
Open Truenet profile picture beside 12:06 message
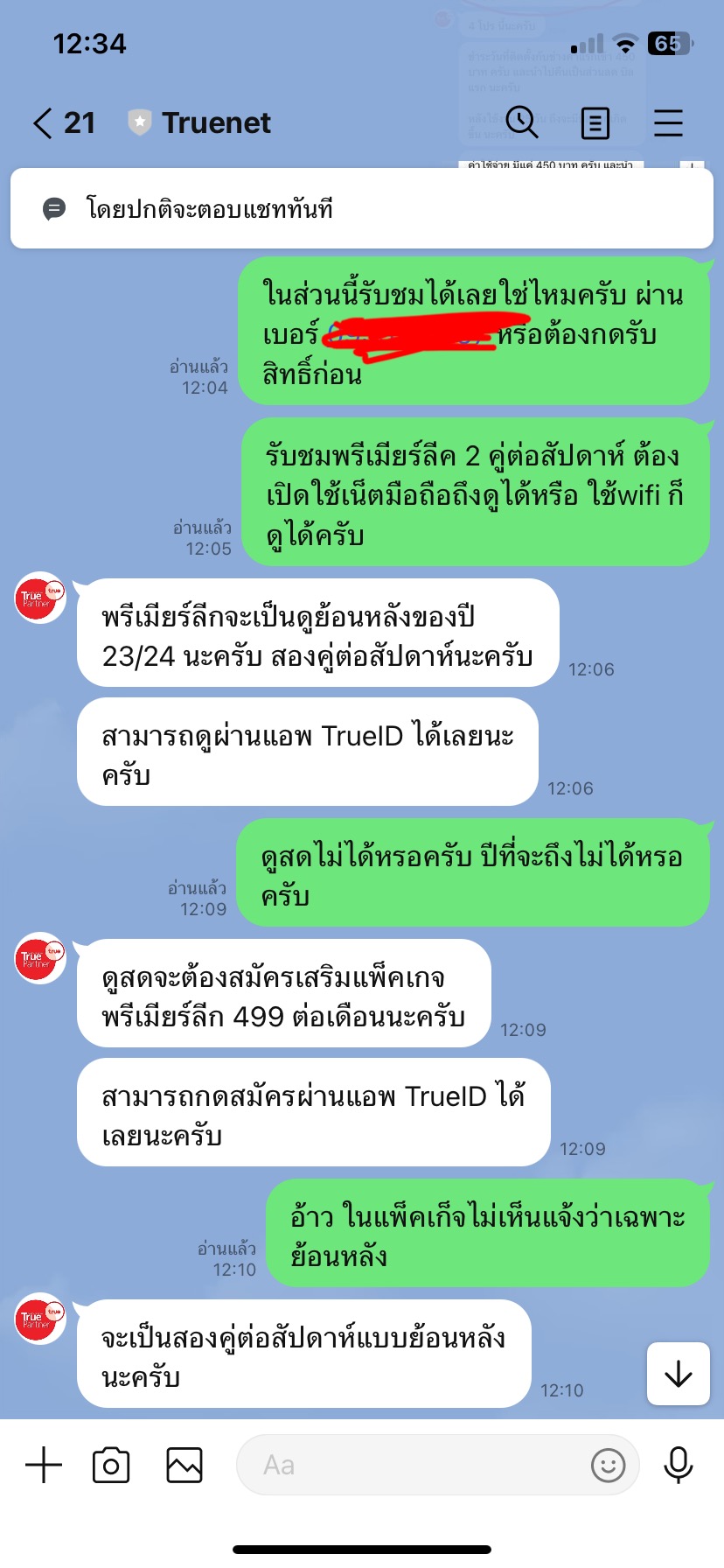pyautogui.click(x=40, y=599)
